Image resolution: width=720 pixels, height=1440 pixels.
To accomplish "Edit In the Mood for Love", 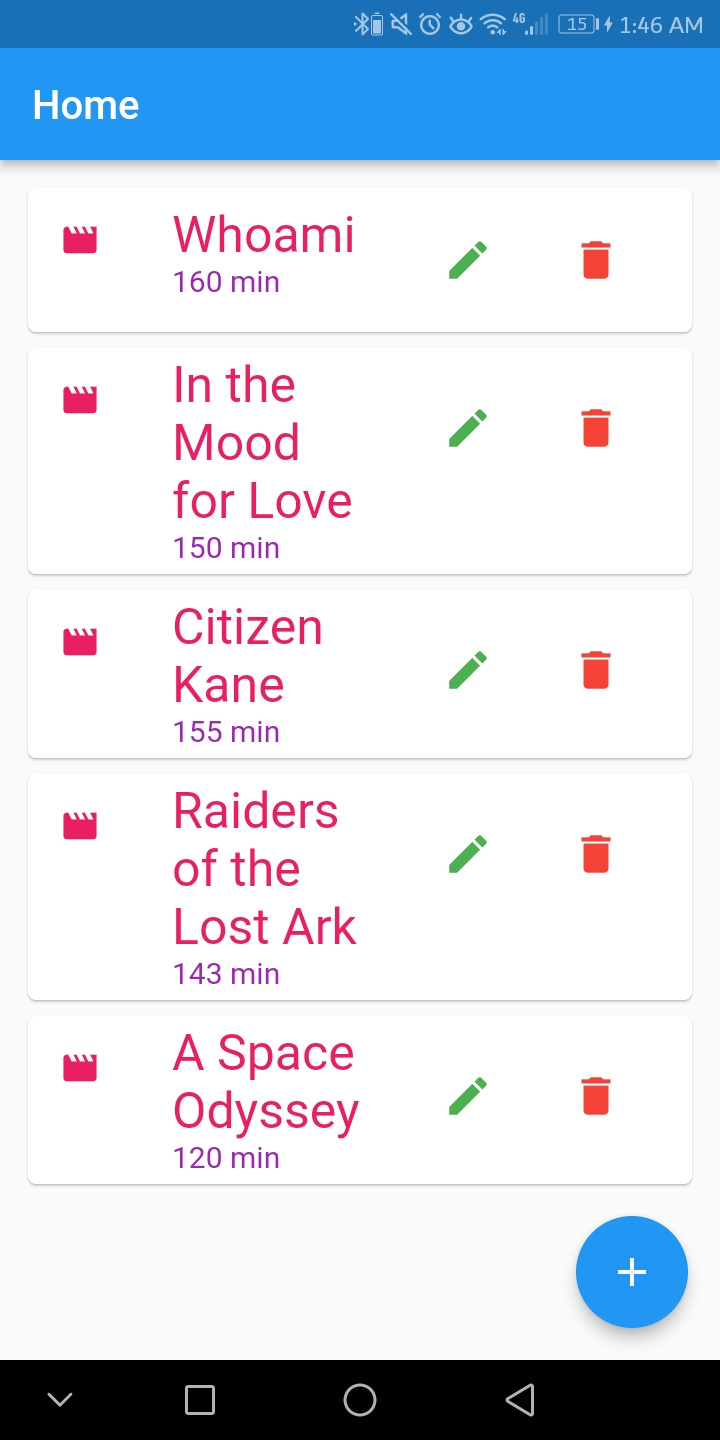I will click(x=468, y=428).
